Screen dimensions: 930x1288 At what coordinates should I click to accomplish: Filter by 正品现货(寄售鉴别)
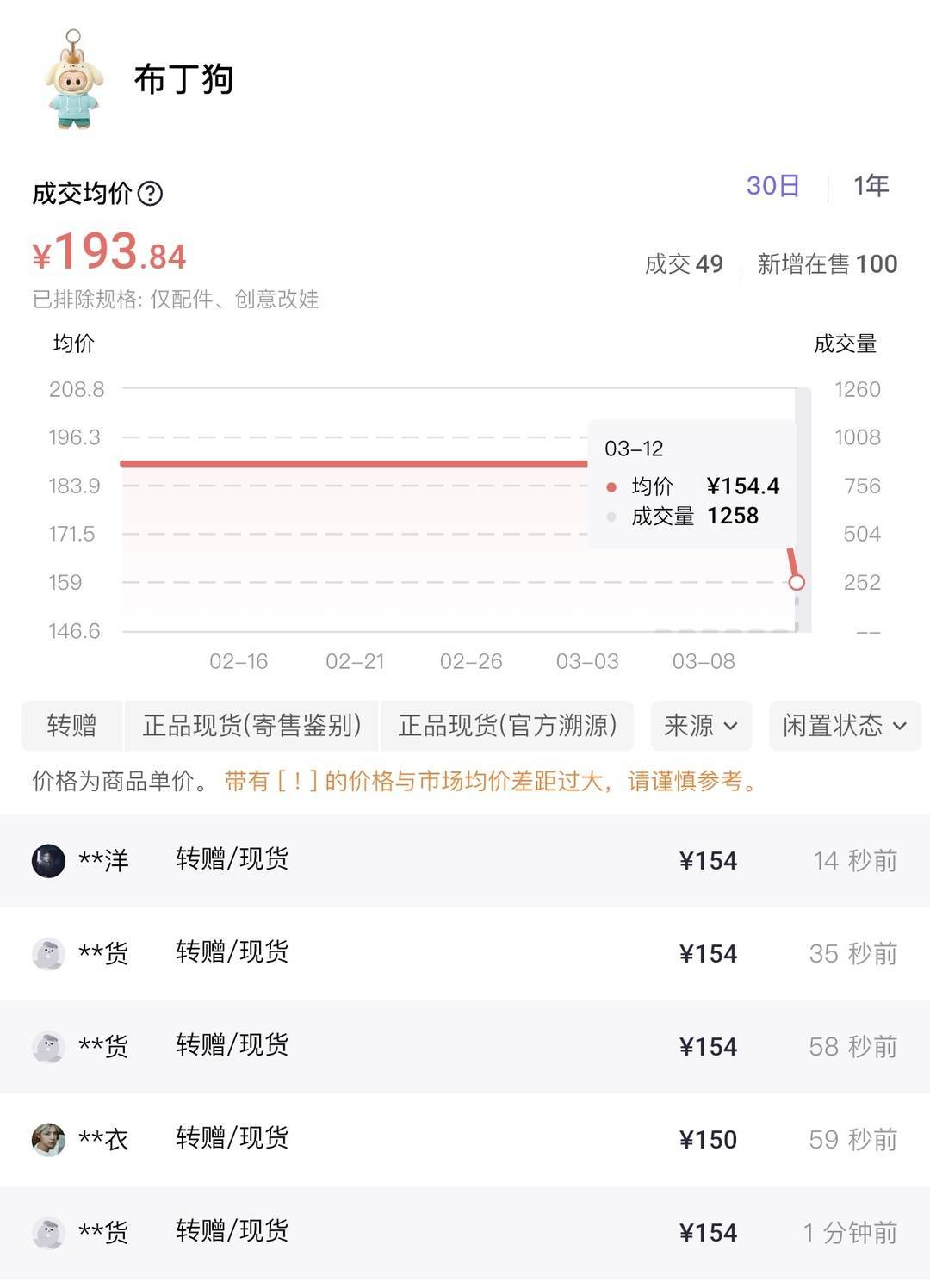pyautogui.click(x=251, y=726)
